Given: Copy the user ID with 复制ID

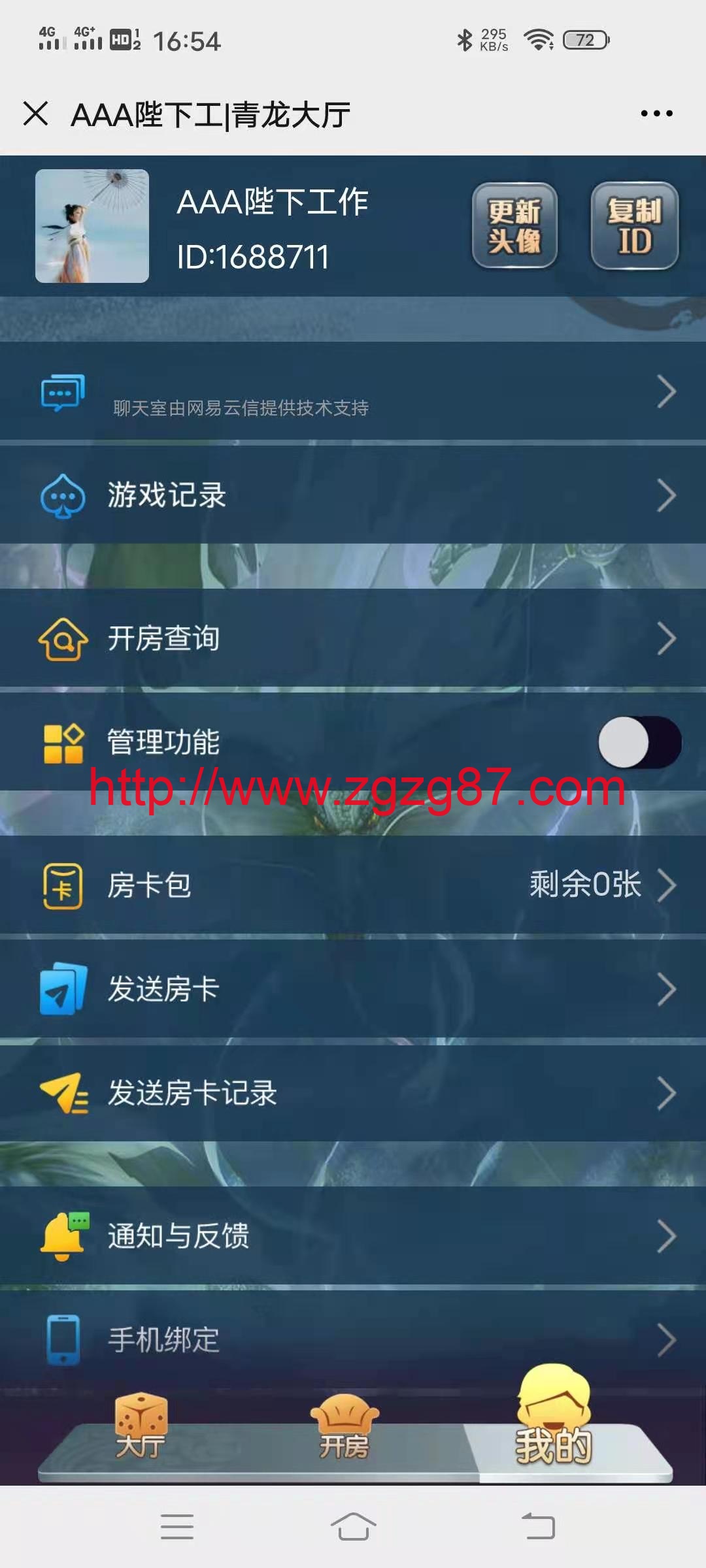Looking at the screenshot, I should [x=634, y=226].
